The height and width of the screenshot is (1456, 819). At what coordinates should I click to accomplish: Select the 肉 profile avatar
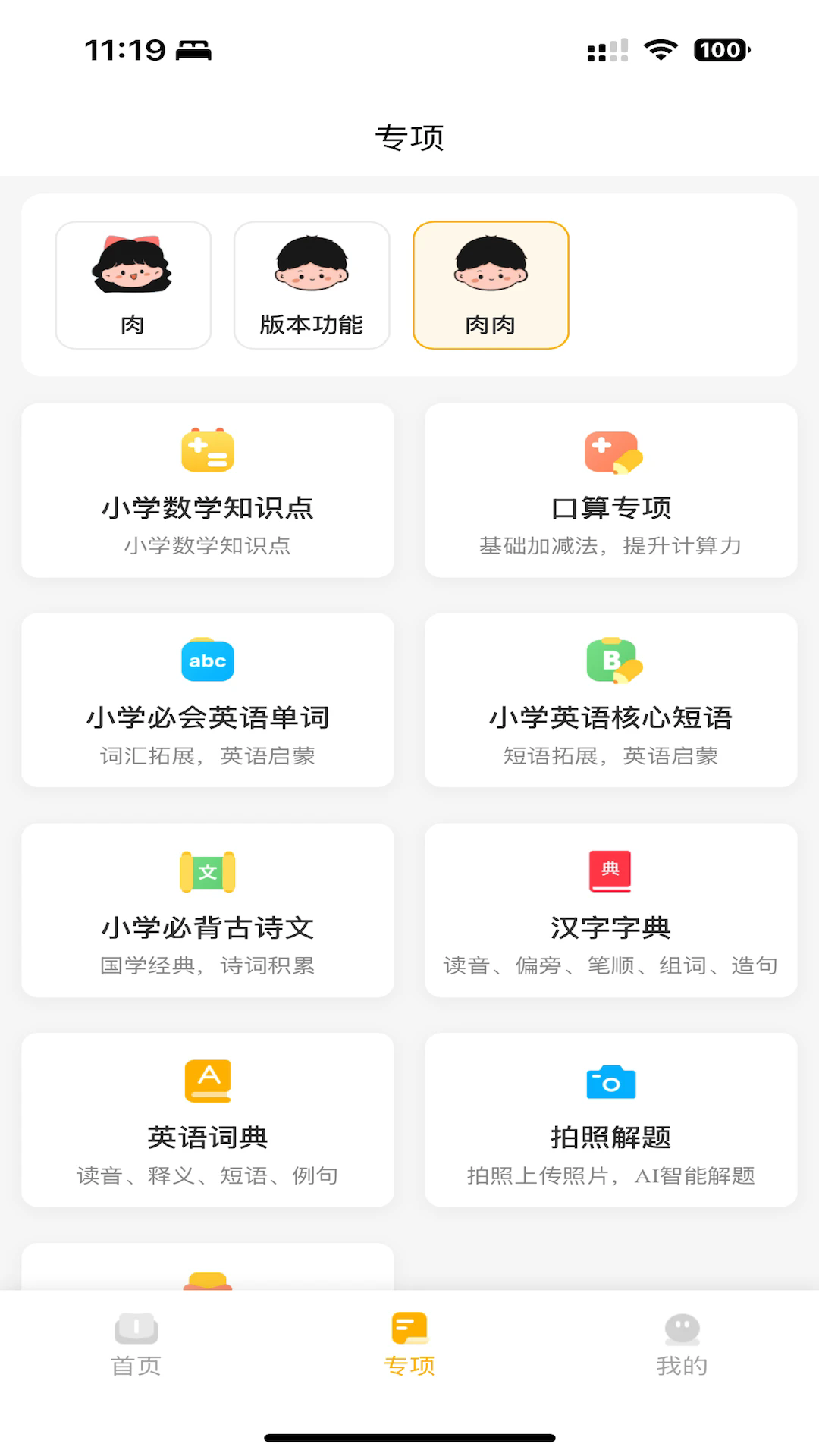(x=133, y=285)
